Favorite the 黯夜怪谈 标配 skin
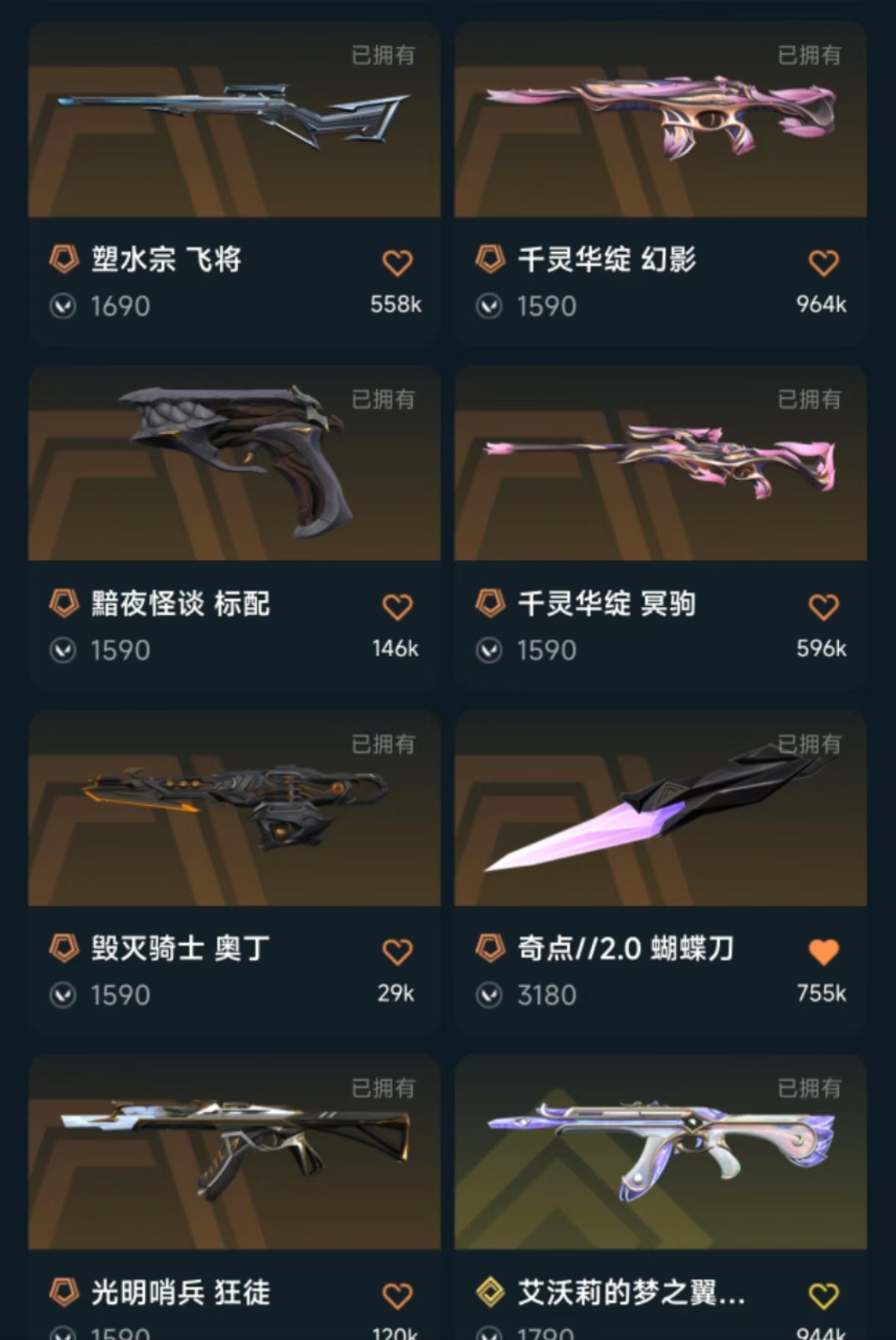 coord(397,606)
